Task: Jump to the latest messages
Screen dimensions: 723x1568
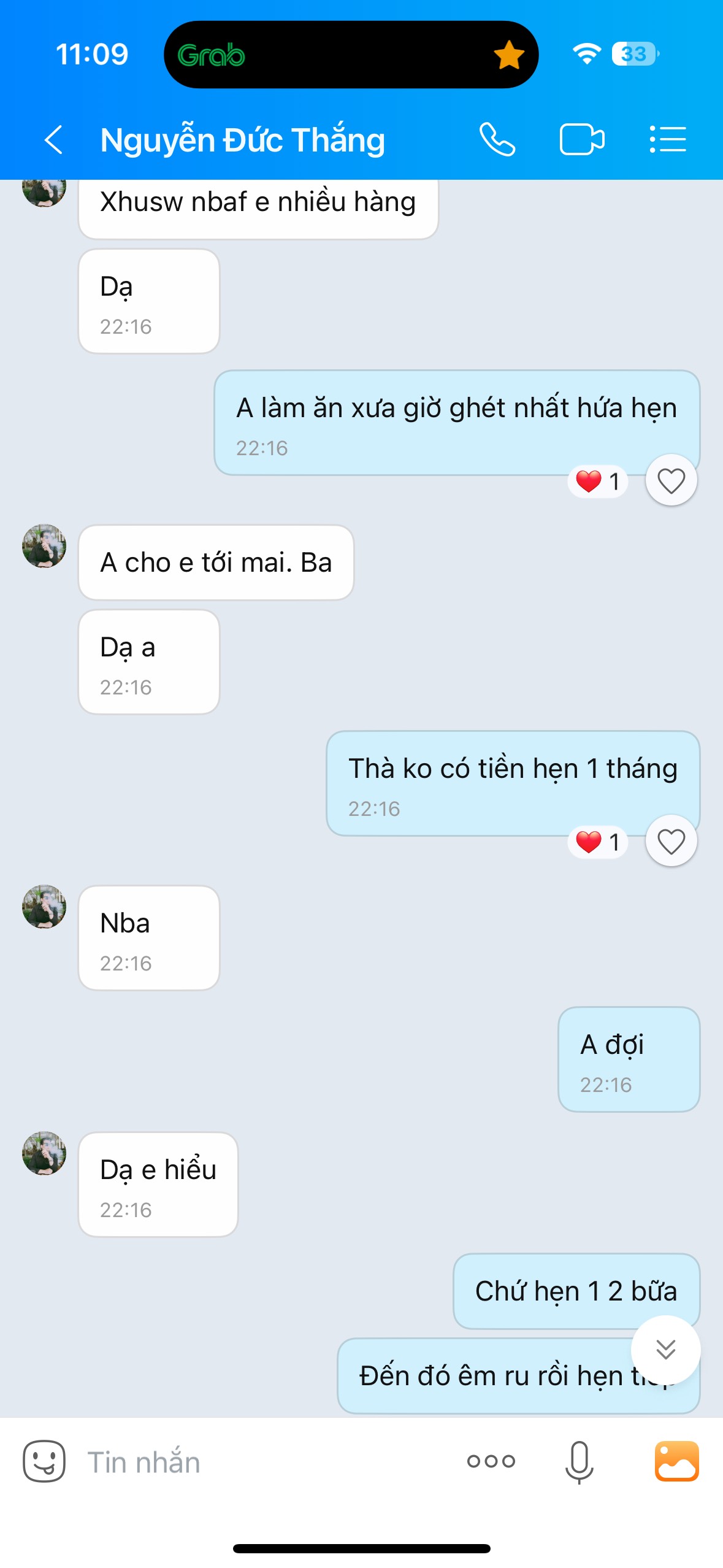Action: tap(665, 1350)
